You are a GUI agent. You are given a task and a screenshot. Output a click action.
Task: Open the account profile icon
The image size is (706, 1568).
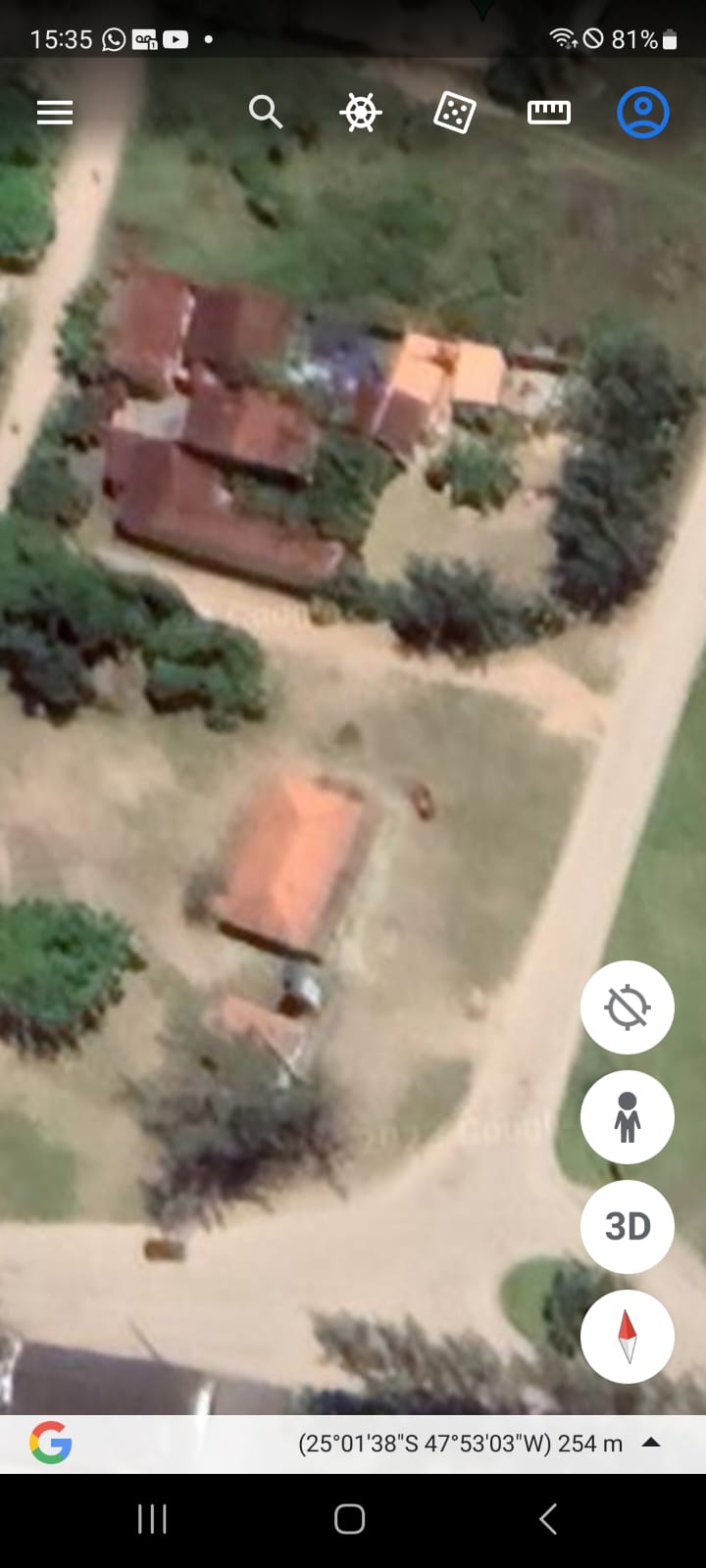643,113
